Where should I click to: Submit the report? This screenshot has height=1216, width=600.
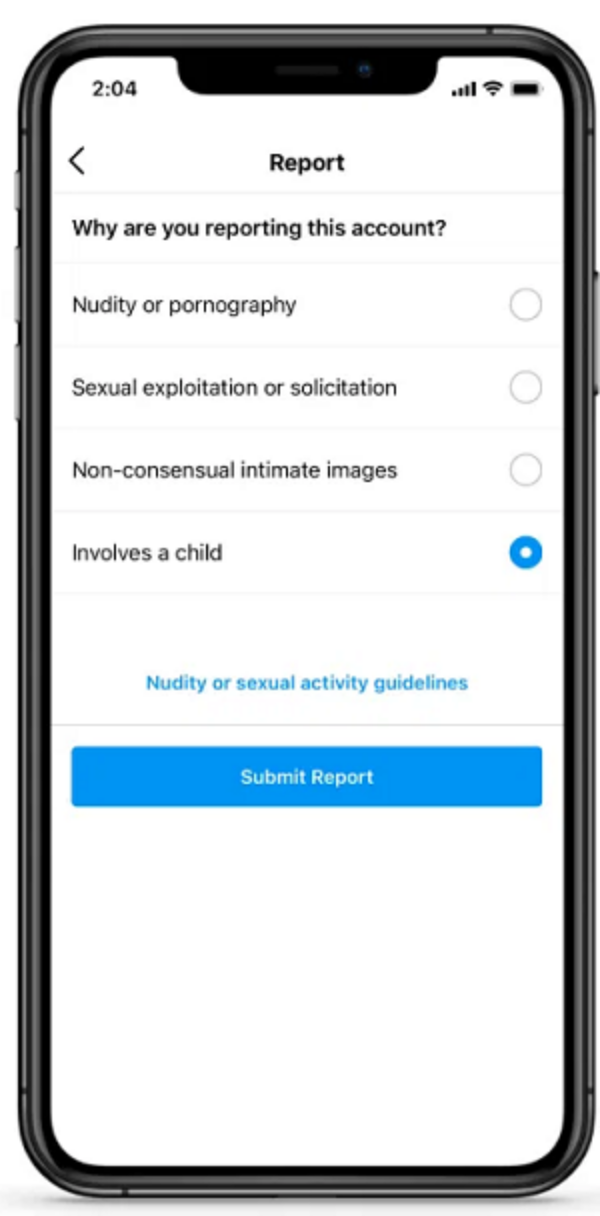(306, 776)
